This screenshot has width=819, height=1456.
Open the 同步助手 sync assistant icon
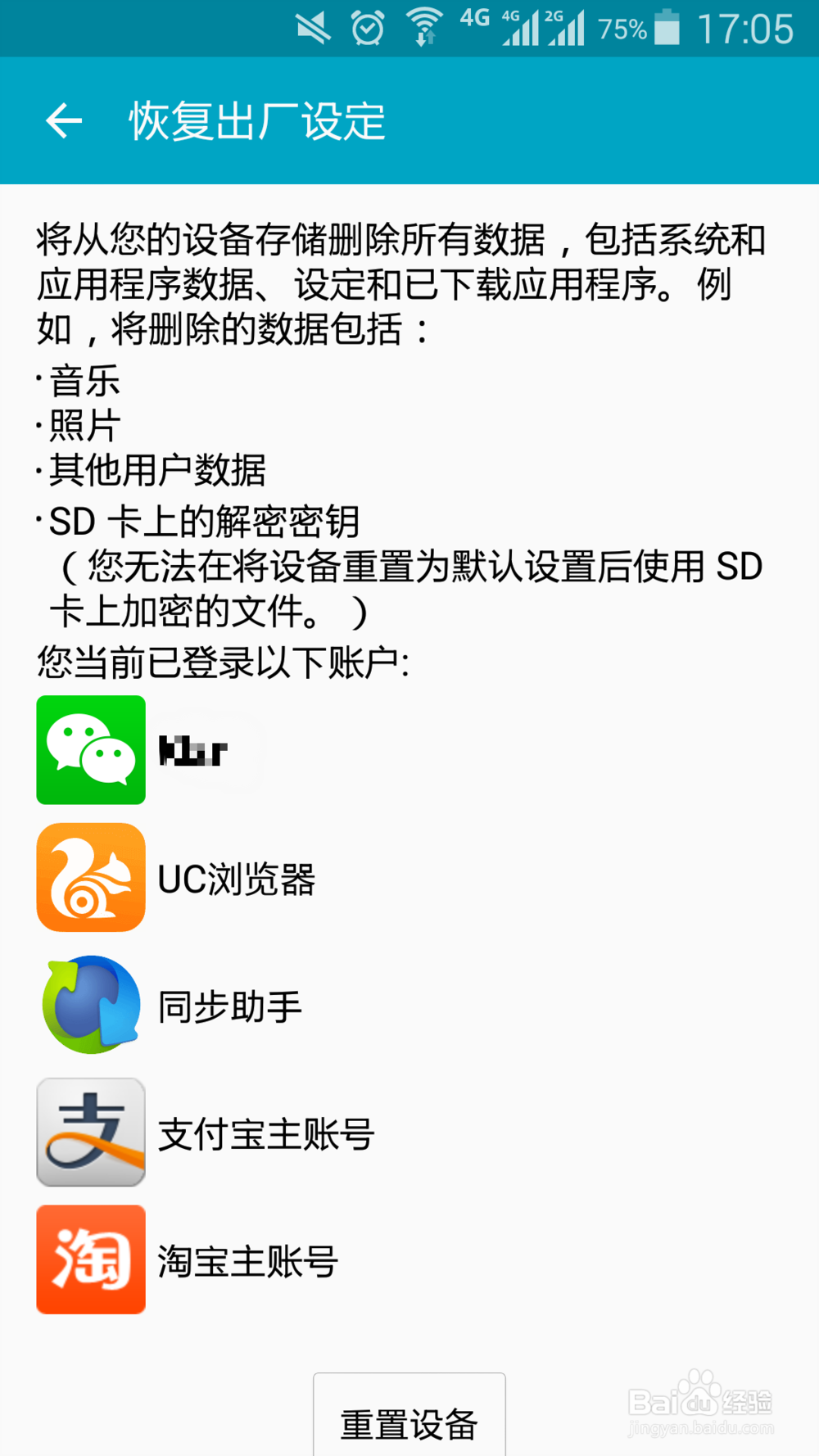click(90, 1006)
